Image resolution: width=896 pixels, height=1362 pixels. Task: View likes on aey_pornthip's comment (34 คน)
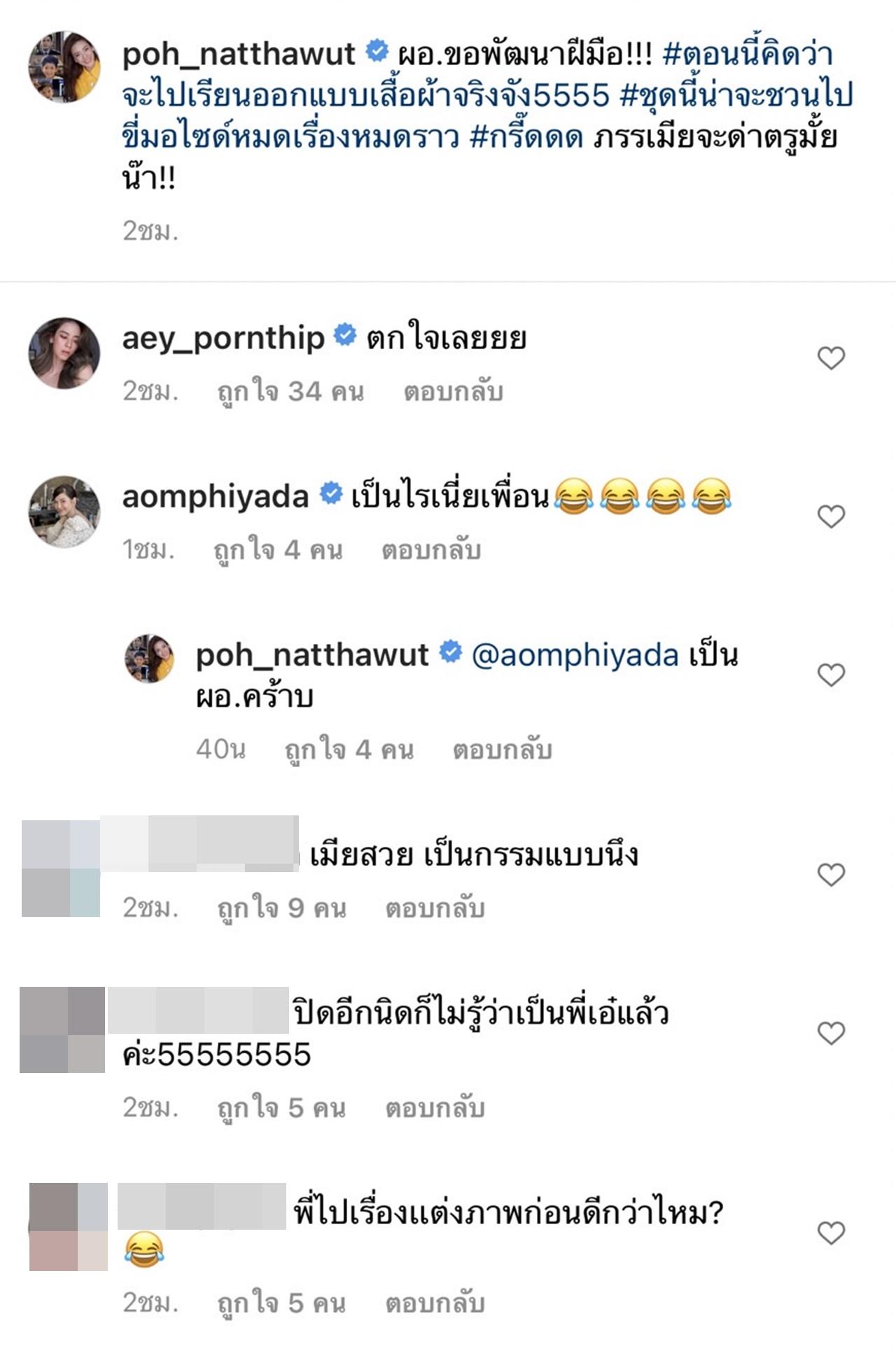[x=290, y=391]
